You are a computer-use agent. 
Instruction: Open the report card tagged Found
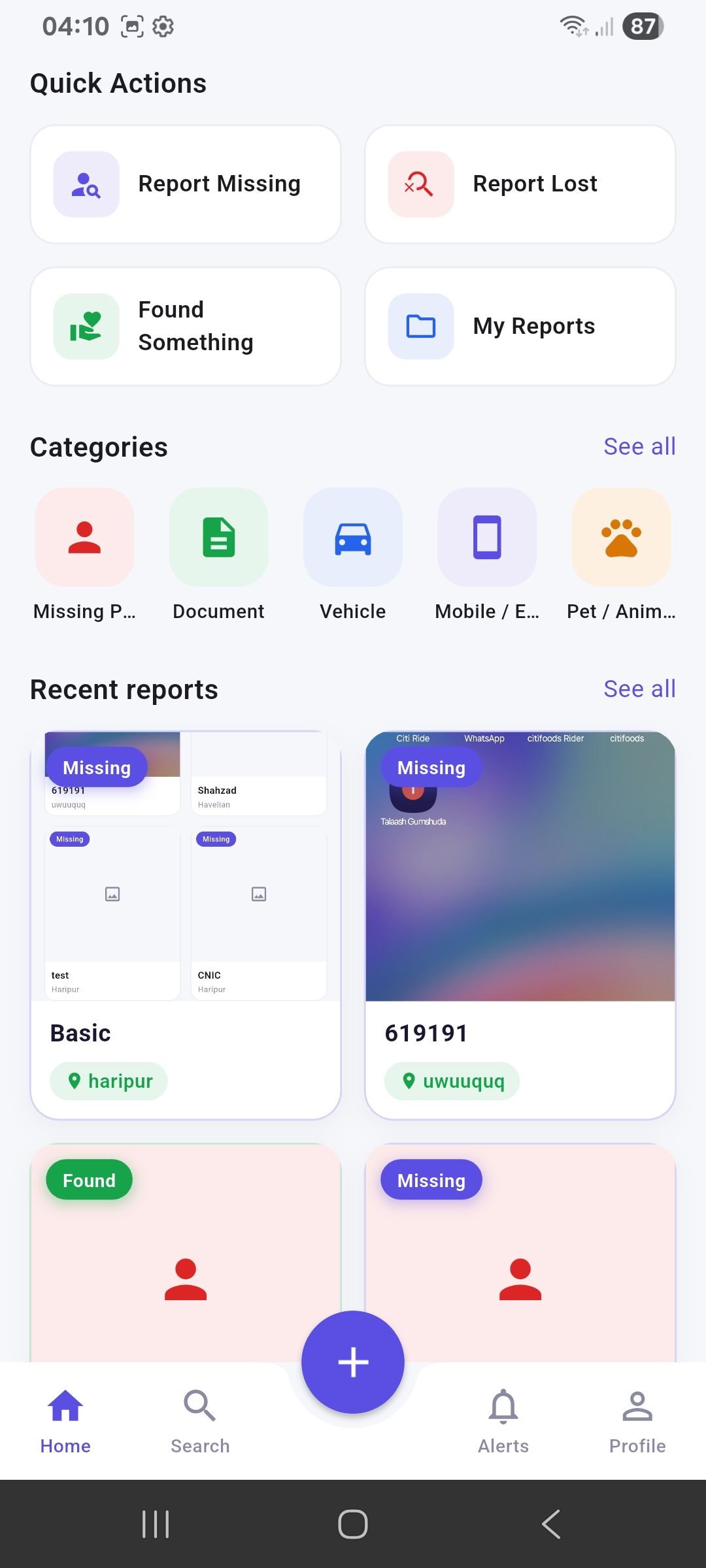tap(186, 1253)
